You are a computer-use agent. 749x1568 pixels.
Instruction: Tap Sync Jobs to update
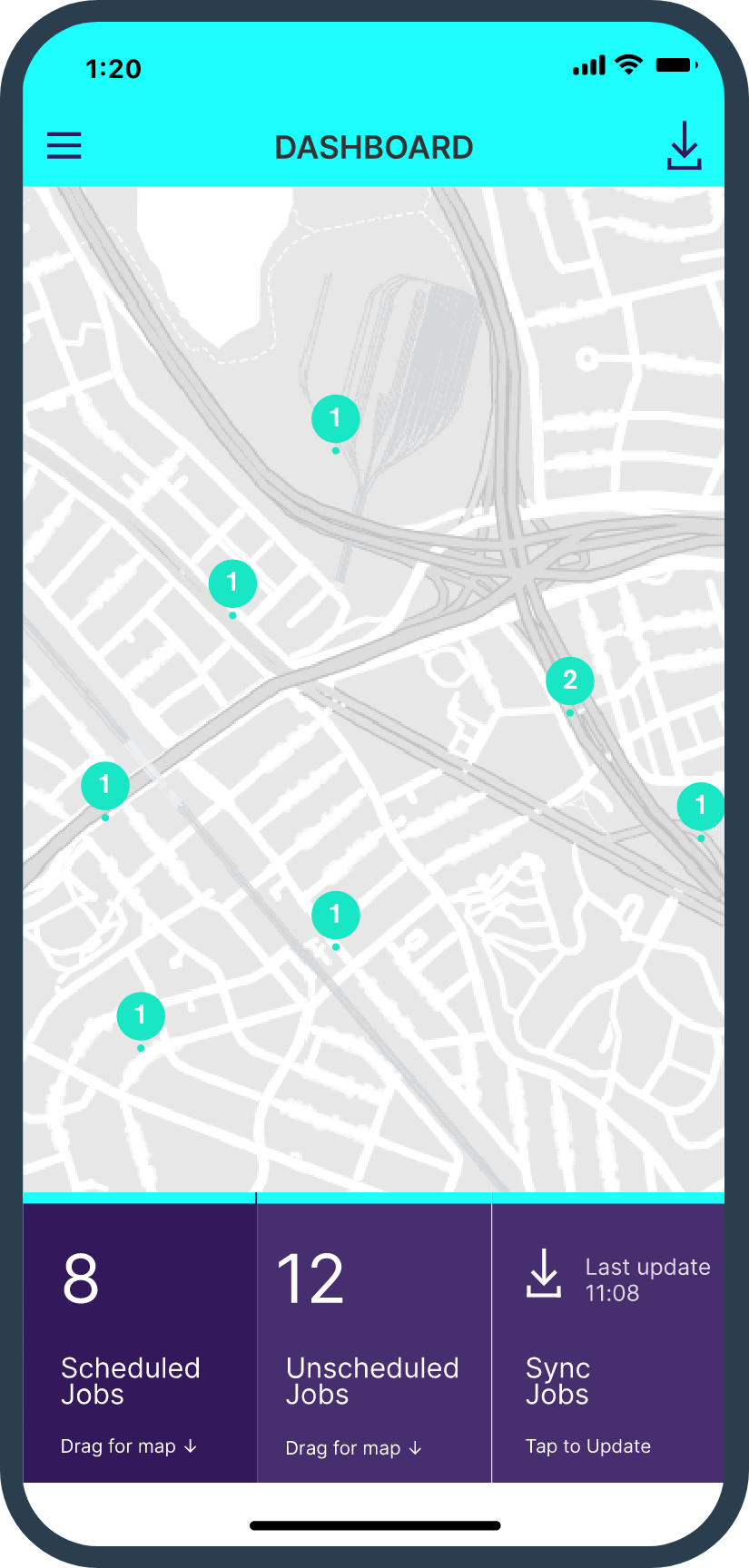click(x=608, y=1343)
